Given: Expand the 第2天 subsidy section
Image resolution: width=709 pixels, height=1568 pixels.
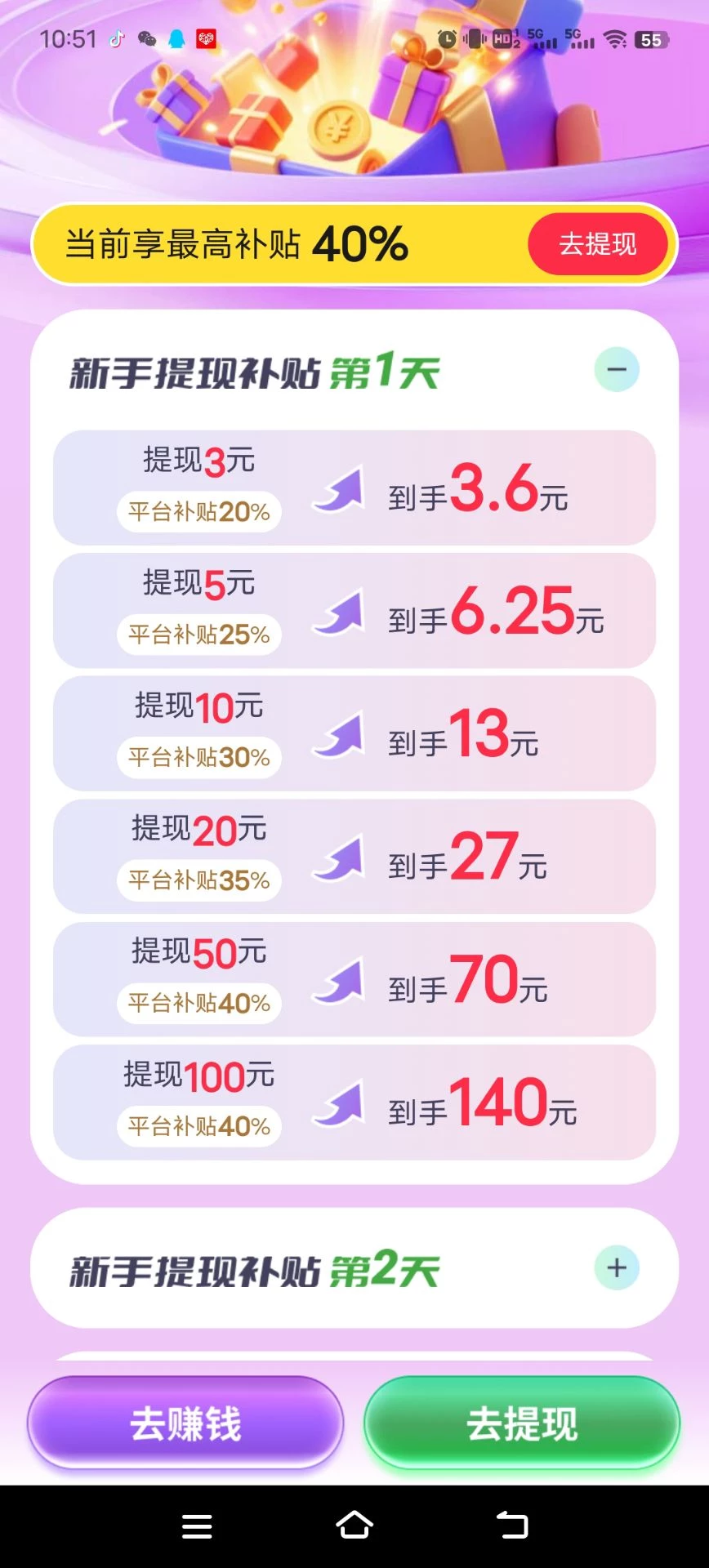Looking at the screenshot, I should click(x=617, y=1267).
